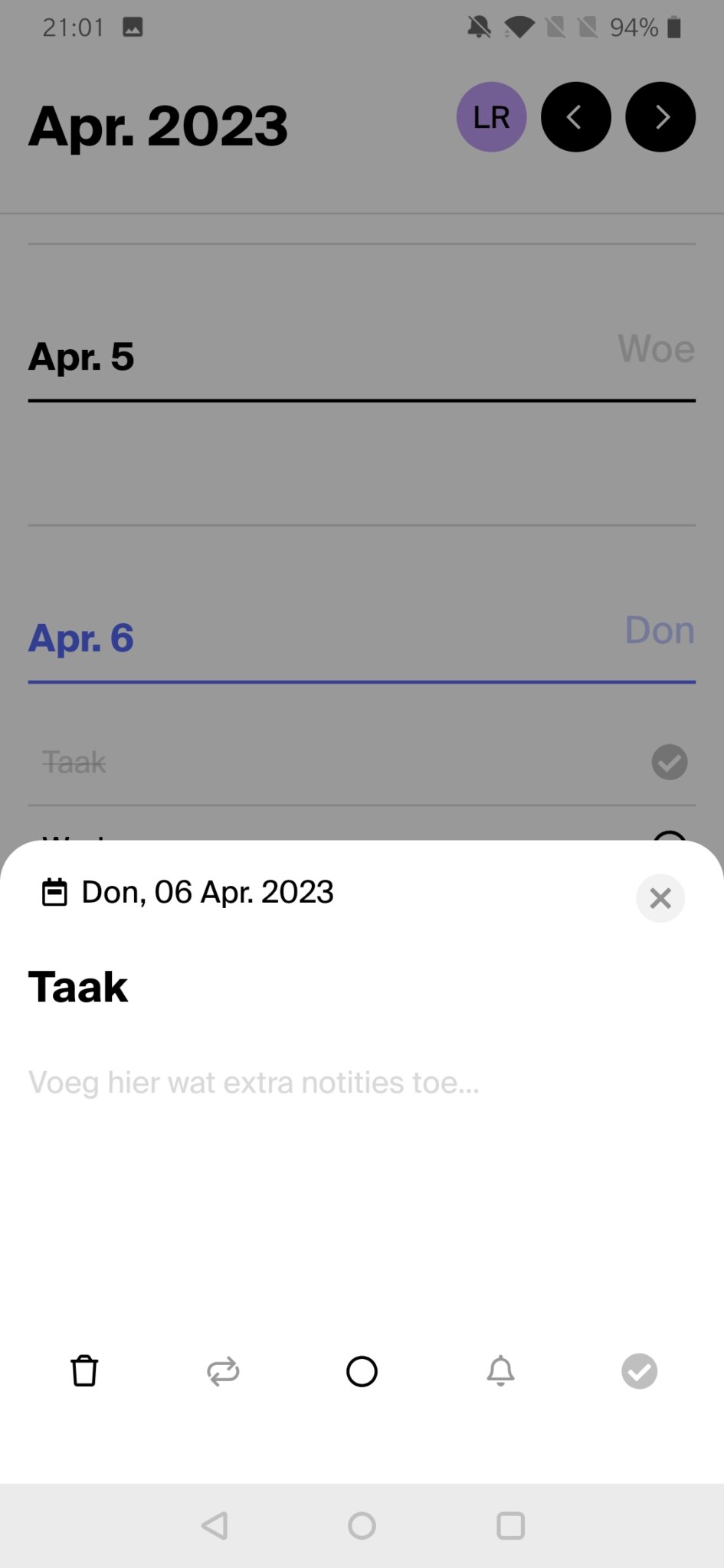Set task to repeat
The height and width of the screenshot is (1568, 724).
click(223, 1370)
